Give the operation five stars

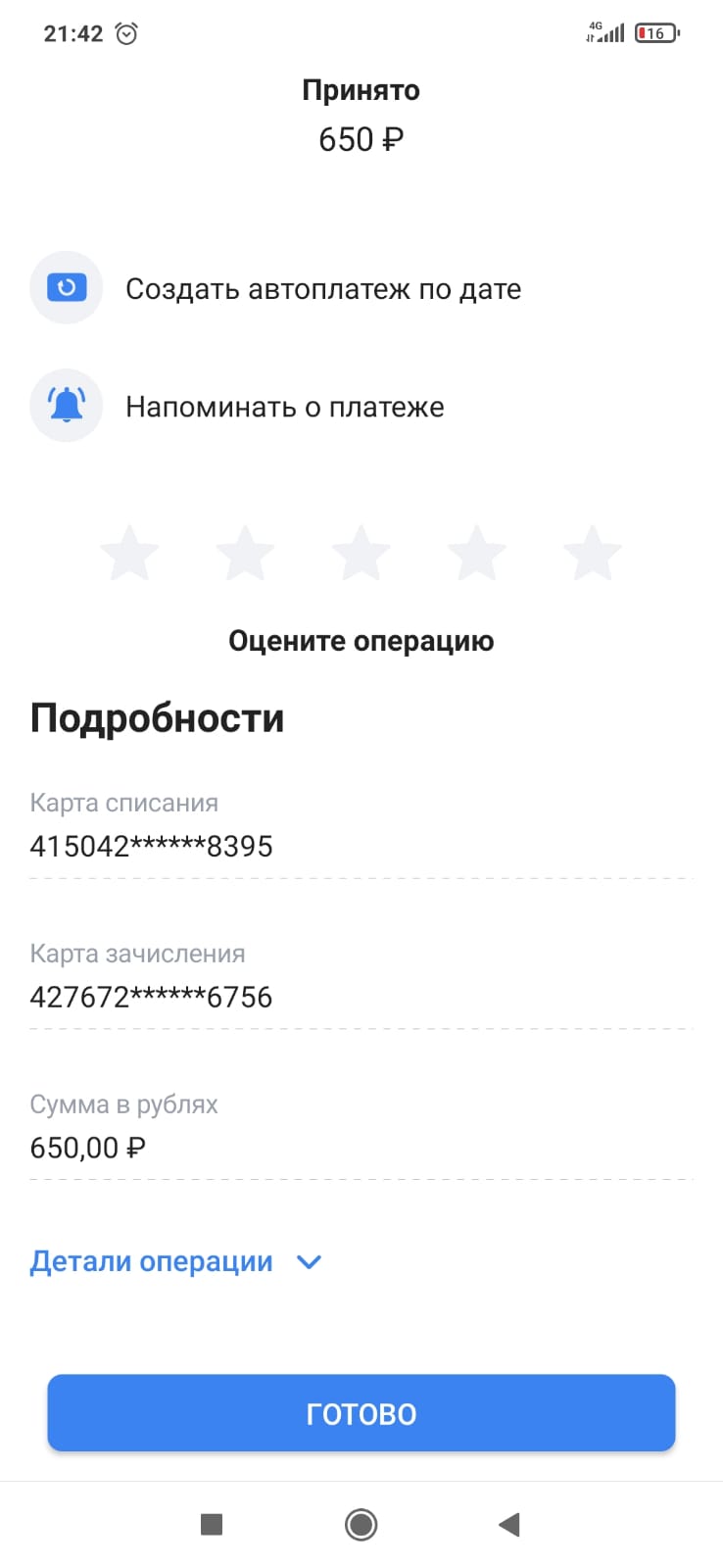click(x=592, y=553)
